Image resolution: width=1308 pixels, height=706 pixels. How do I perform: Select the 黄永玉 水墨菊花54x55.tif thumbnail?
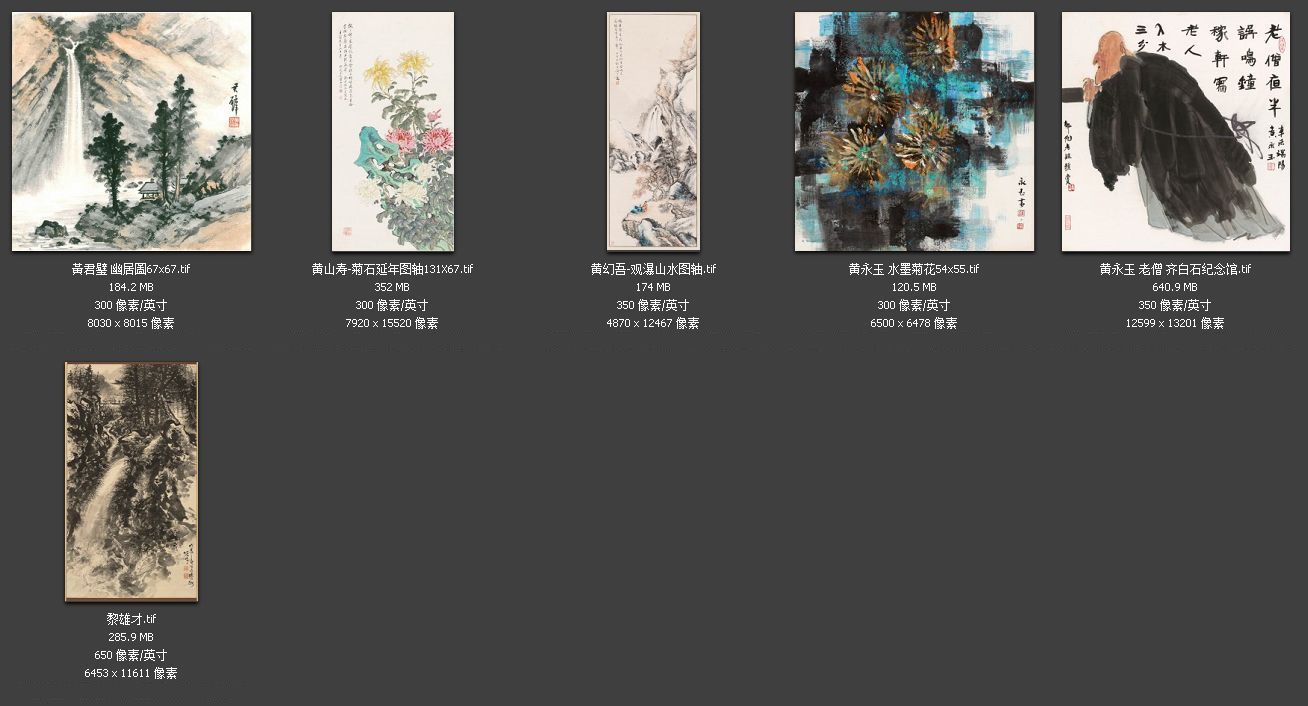[914, 131]
